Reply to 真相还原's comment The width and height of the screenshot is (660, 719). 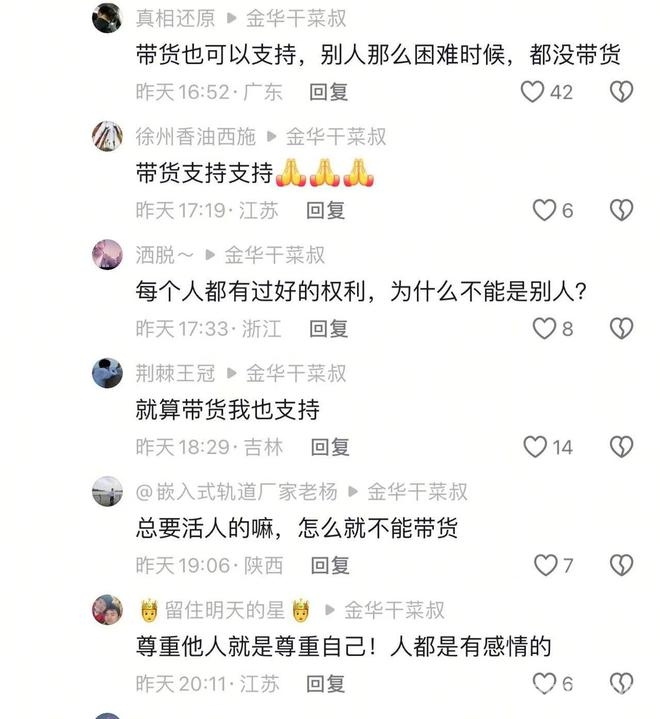[x=328, y=92]
